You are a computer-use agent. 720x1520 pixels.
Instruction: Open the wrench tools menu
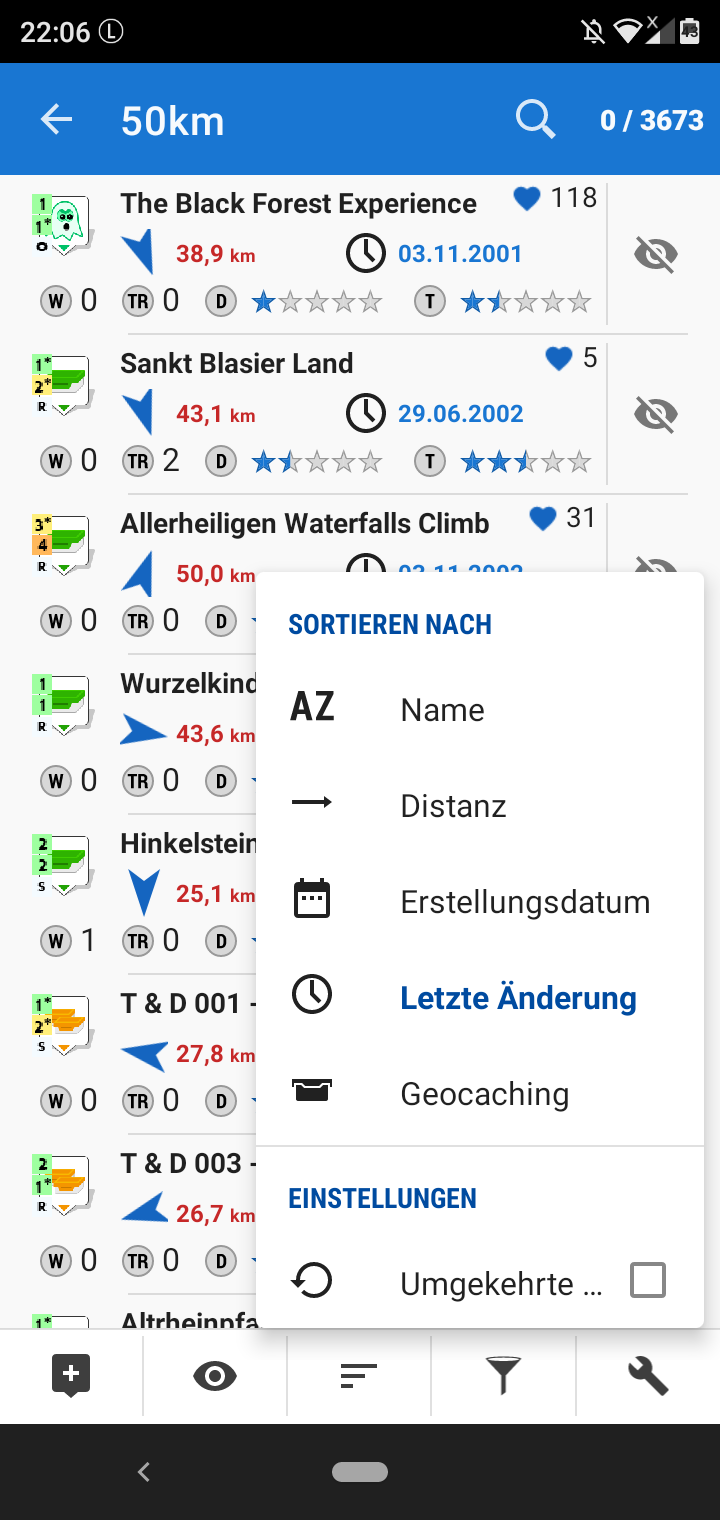point(647,1377)
